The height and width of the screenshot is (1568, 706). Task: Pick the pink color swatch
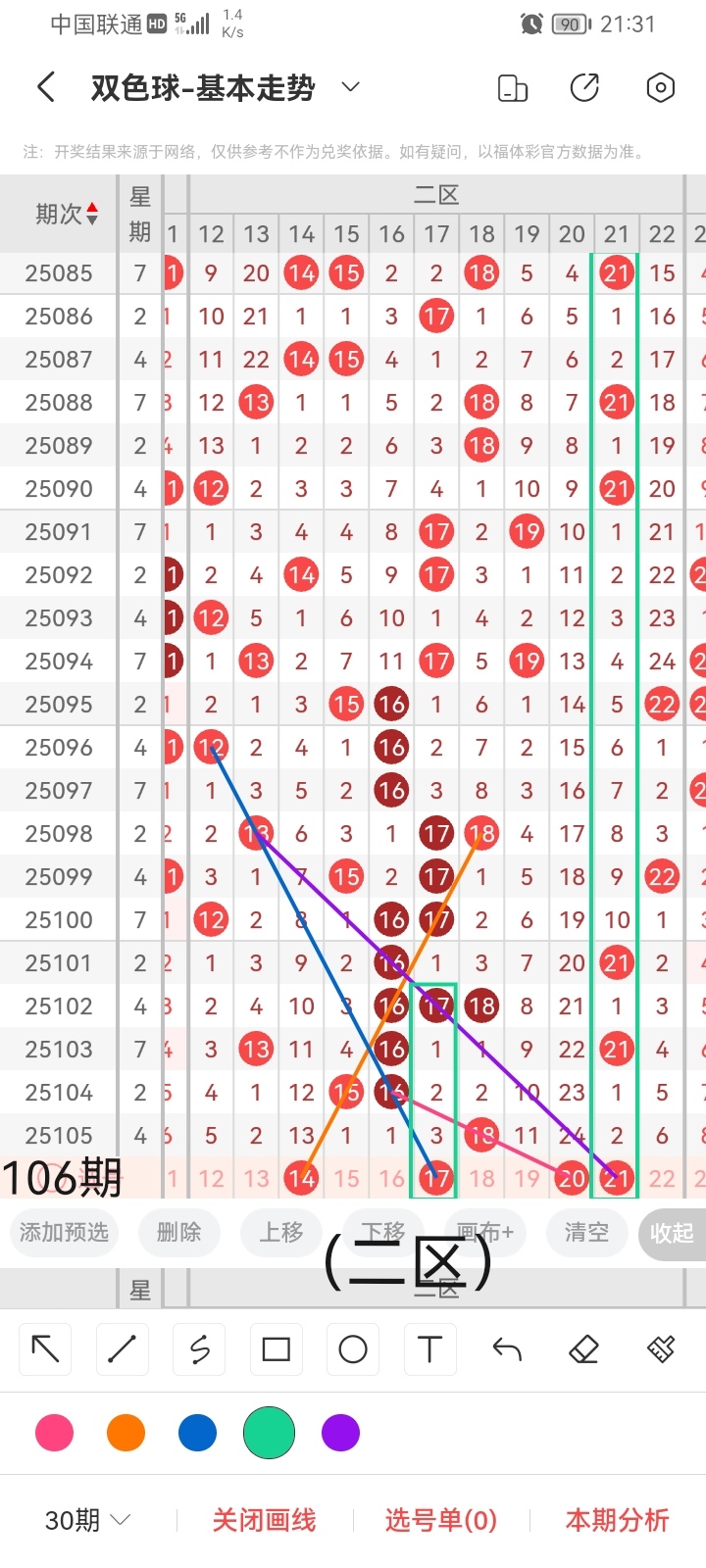[x=54, y=1433]
